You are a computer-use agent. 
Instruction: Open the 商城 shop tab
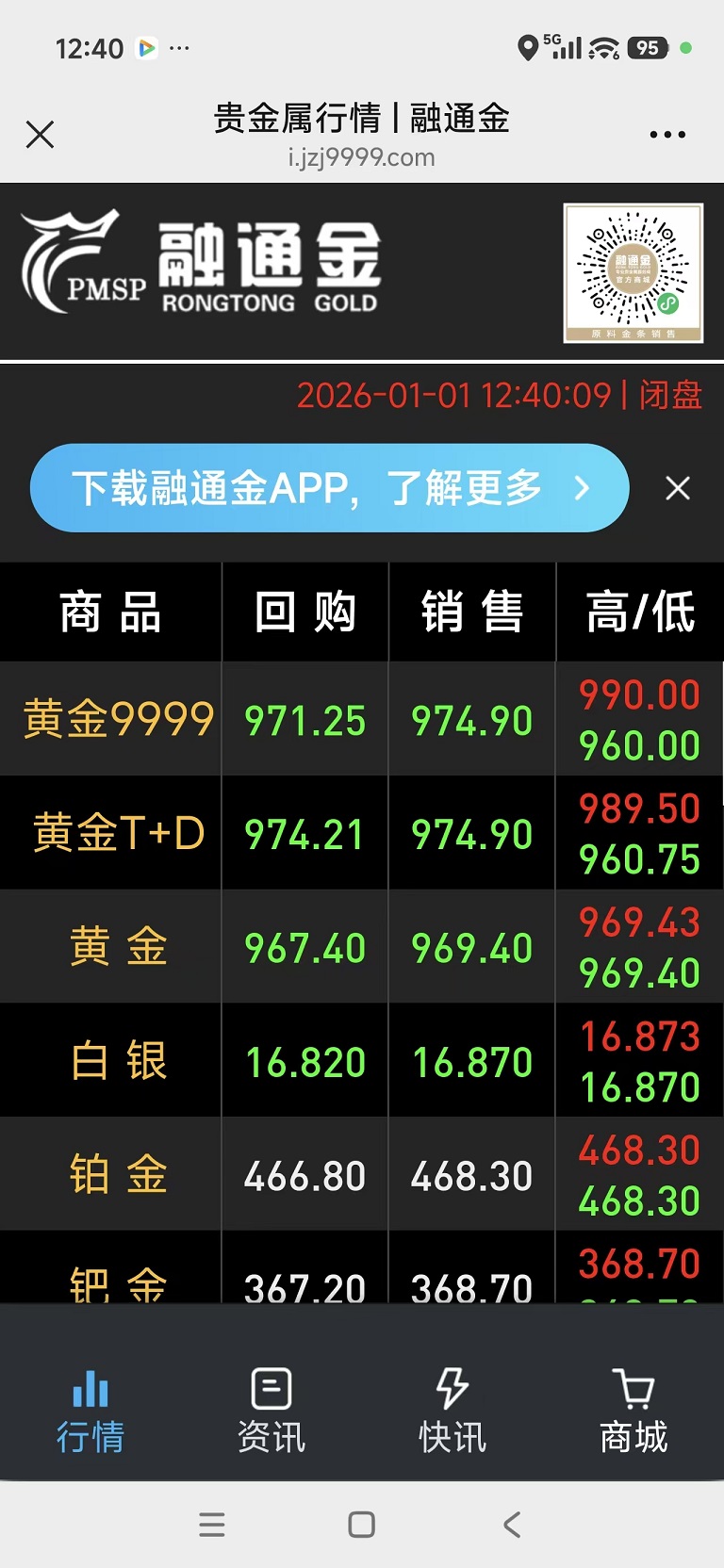point(633,1412)
